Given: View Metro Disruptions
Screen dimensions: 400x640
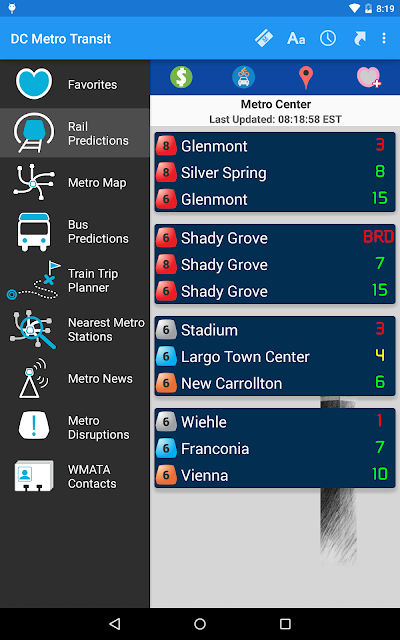Looking at the screenshot, I should (75, 427).
